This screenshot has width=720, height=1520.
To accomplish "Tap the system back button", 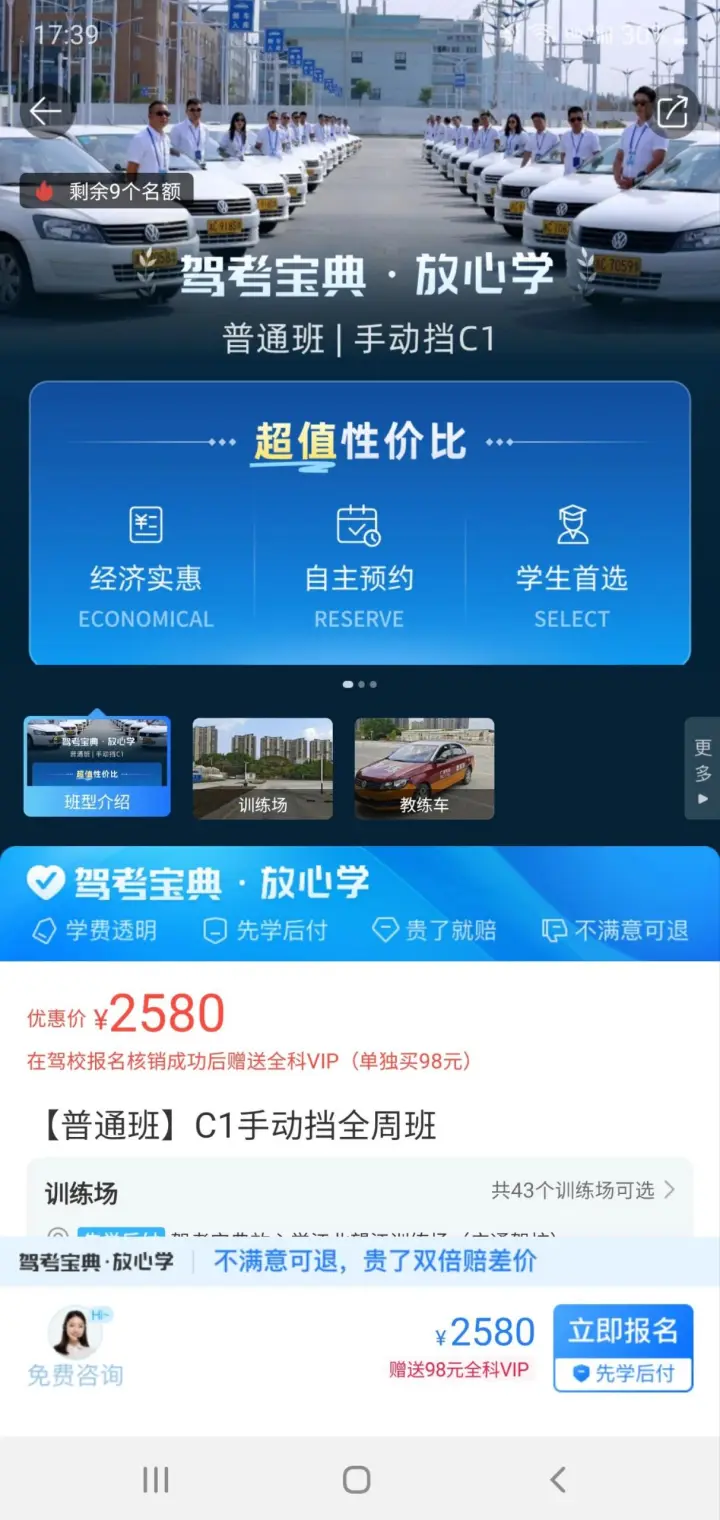I will pos(558,1479).
